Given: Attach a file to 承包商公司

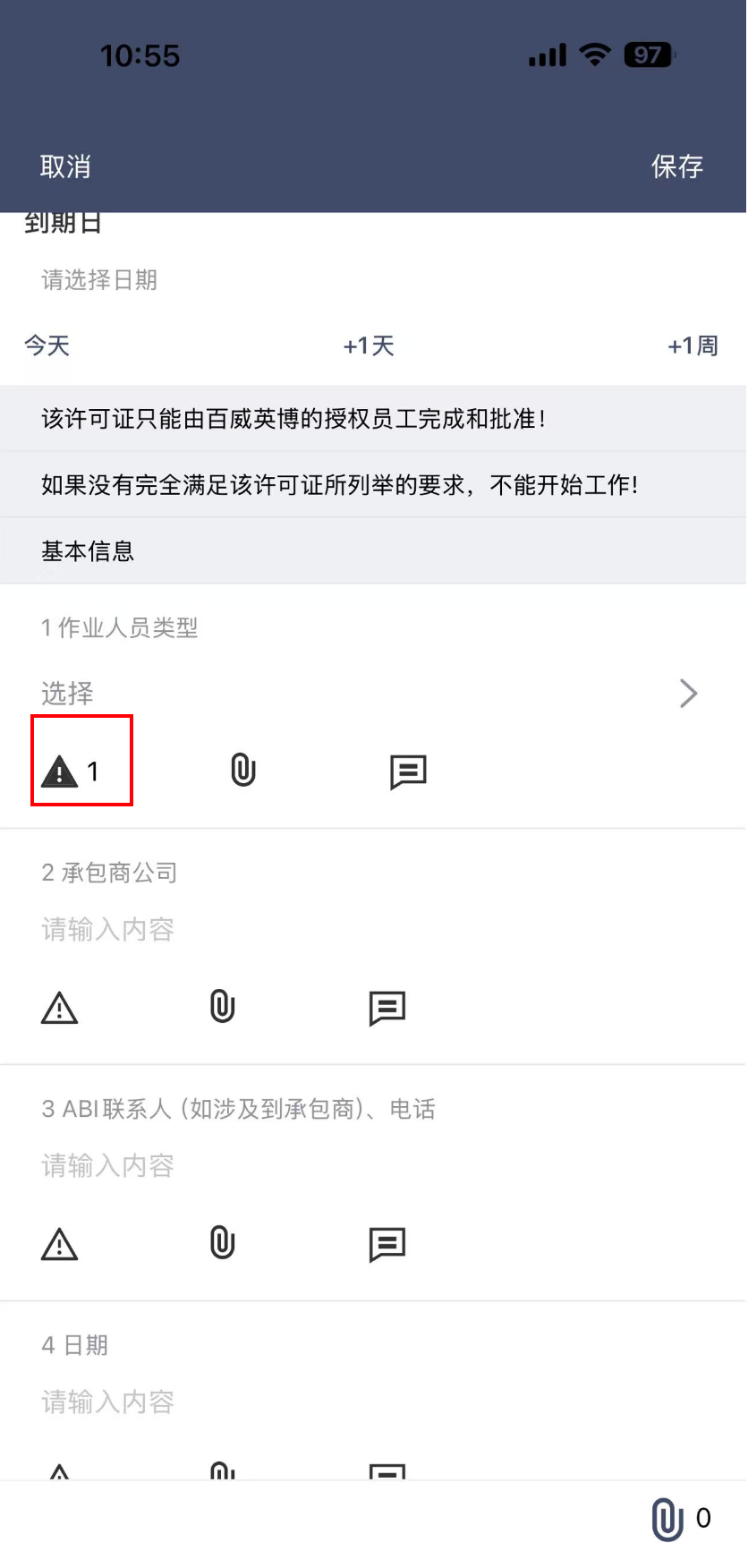Looking at the screenshot, I should [222, 1007].
